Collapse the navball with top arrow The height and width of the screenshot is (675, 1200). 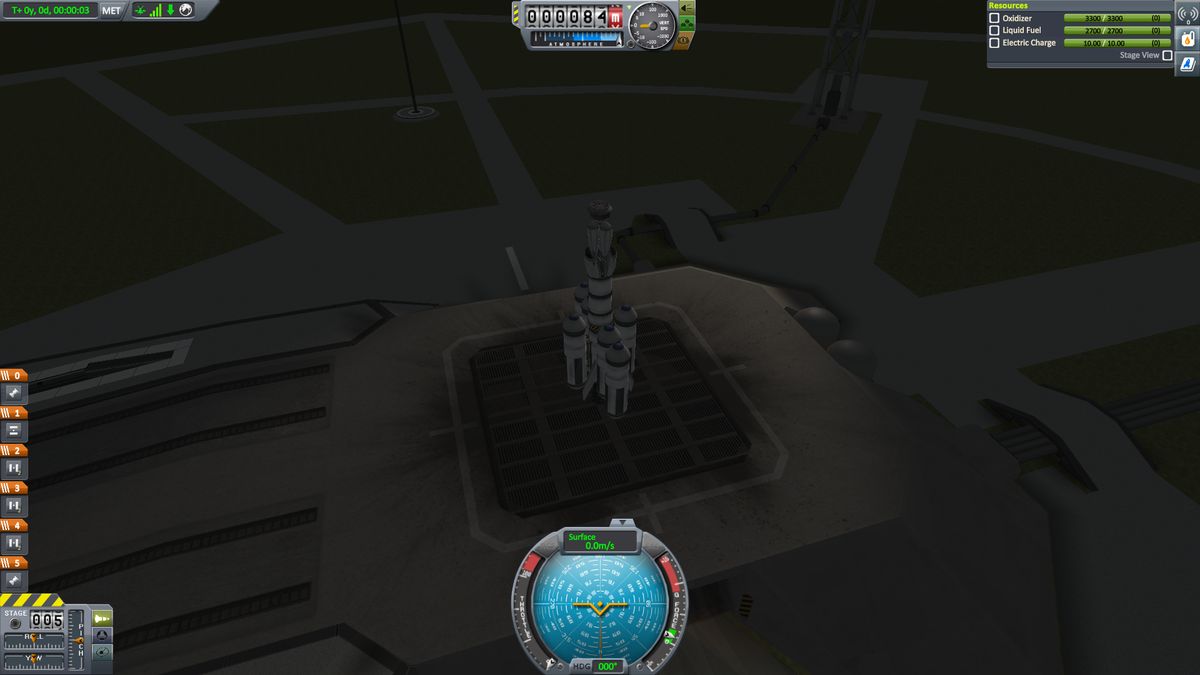pyautogui.click(x=622, y=522)
